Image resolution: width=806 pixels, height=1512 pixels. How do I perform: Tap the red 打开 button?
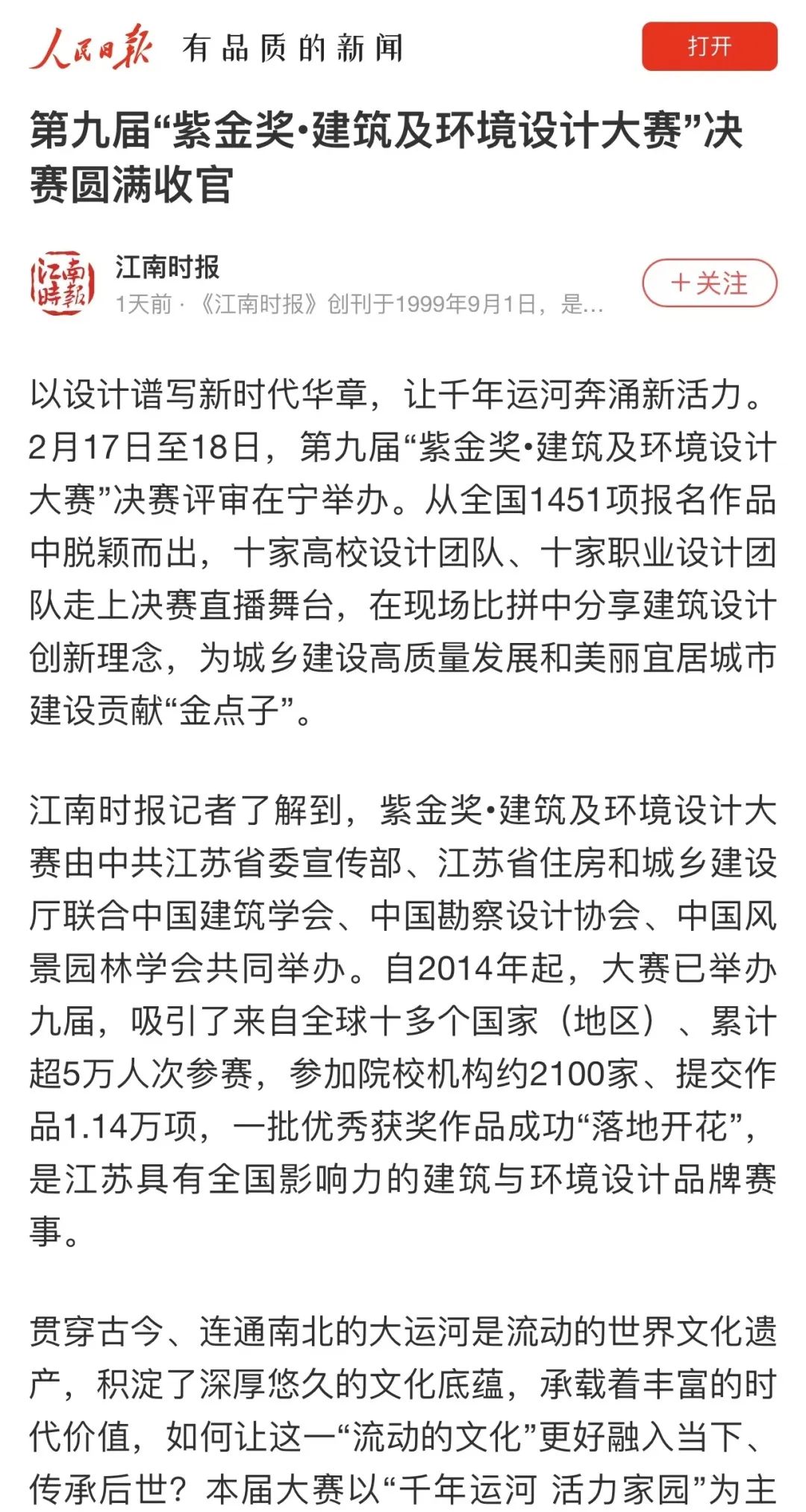click(709, 46)
